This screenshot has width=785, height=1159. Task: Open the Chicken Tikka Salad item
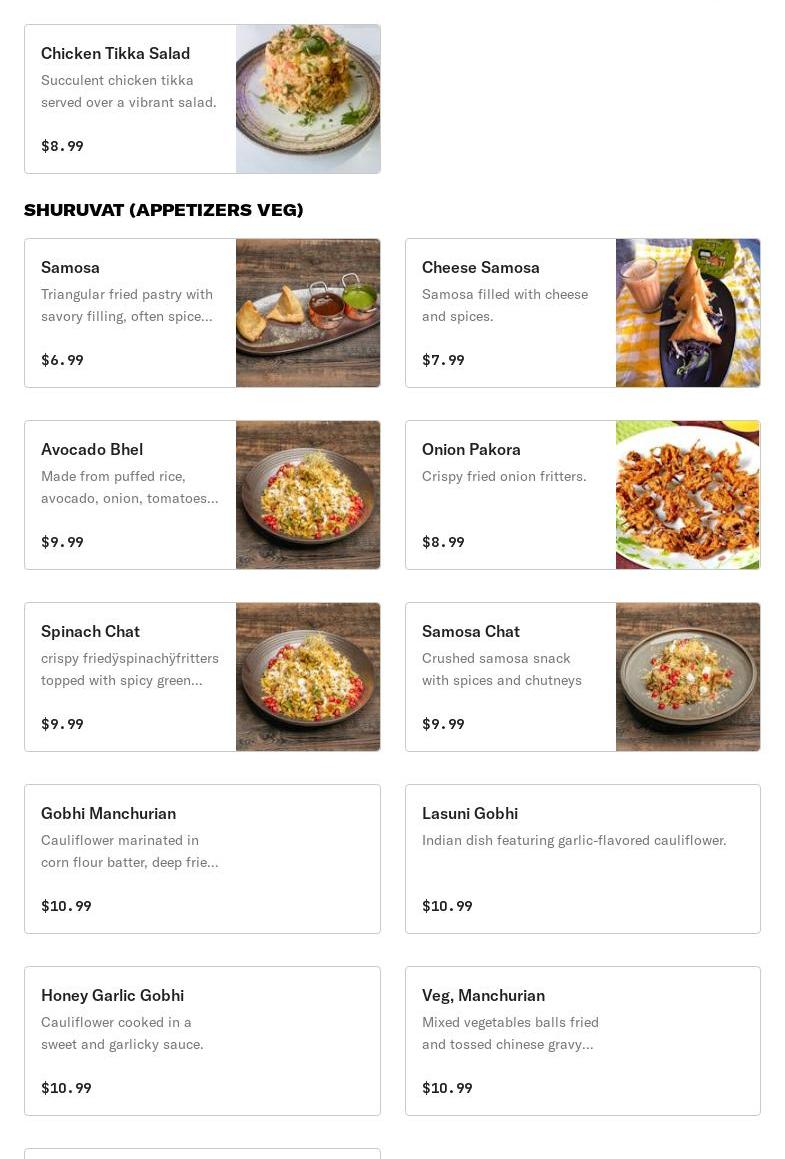click(x=202, y=99)
